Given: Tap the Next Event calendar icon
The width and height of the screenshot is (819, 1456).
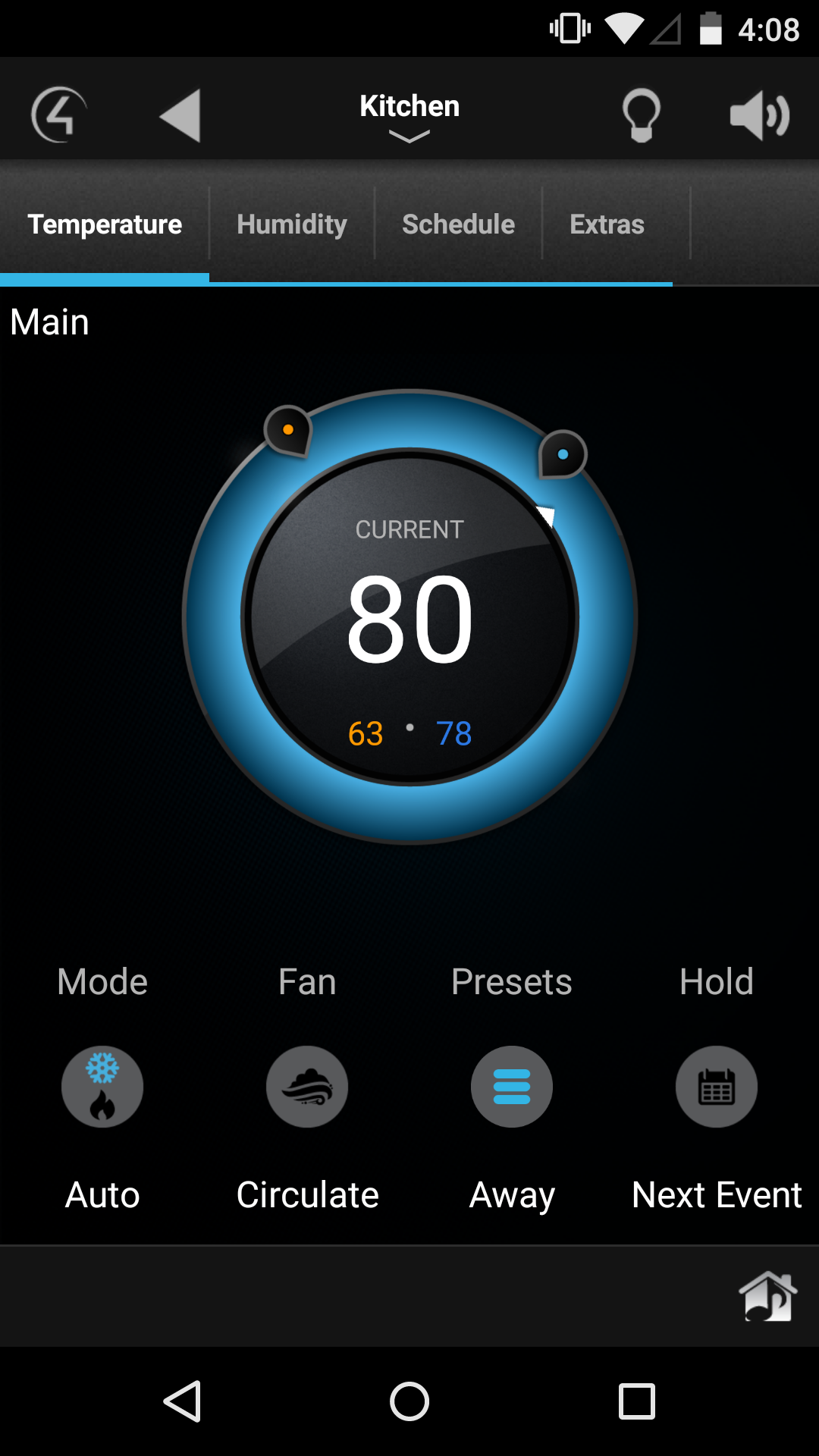Looking at the screenshot, I should pyautogui.click(x=716, y=1086).
